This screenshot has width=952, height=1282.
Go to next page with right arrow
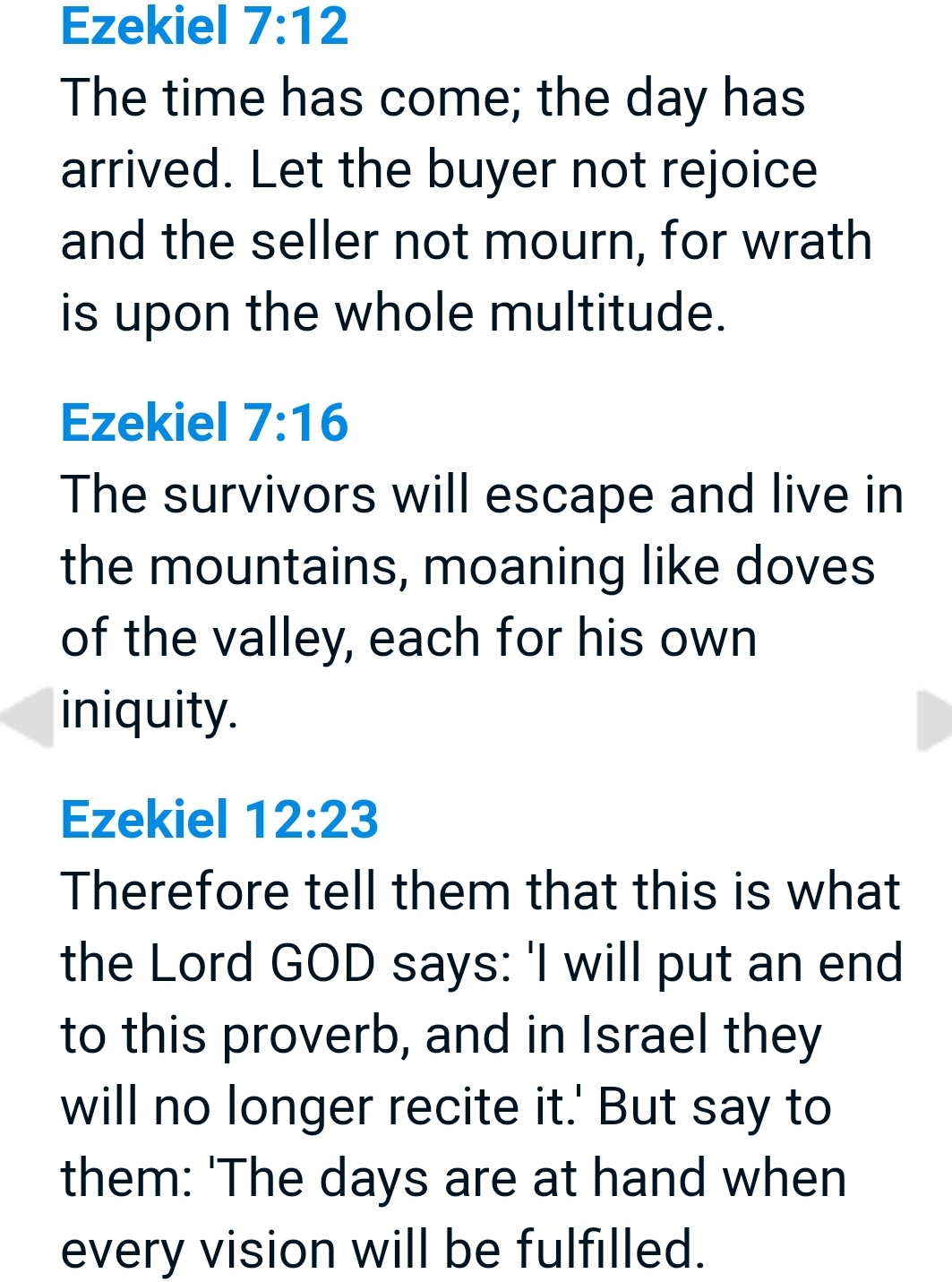tap(935, 719)
